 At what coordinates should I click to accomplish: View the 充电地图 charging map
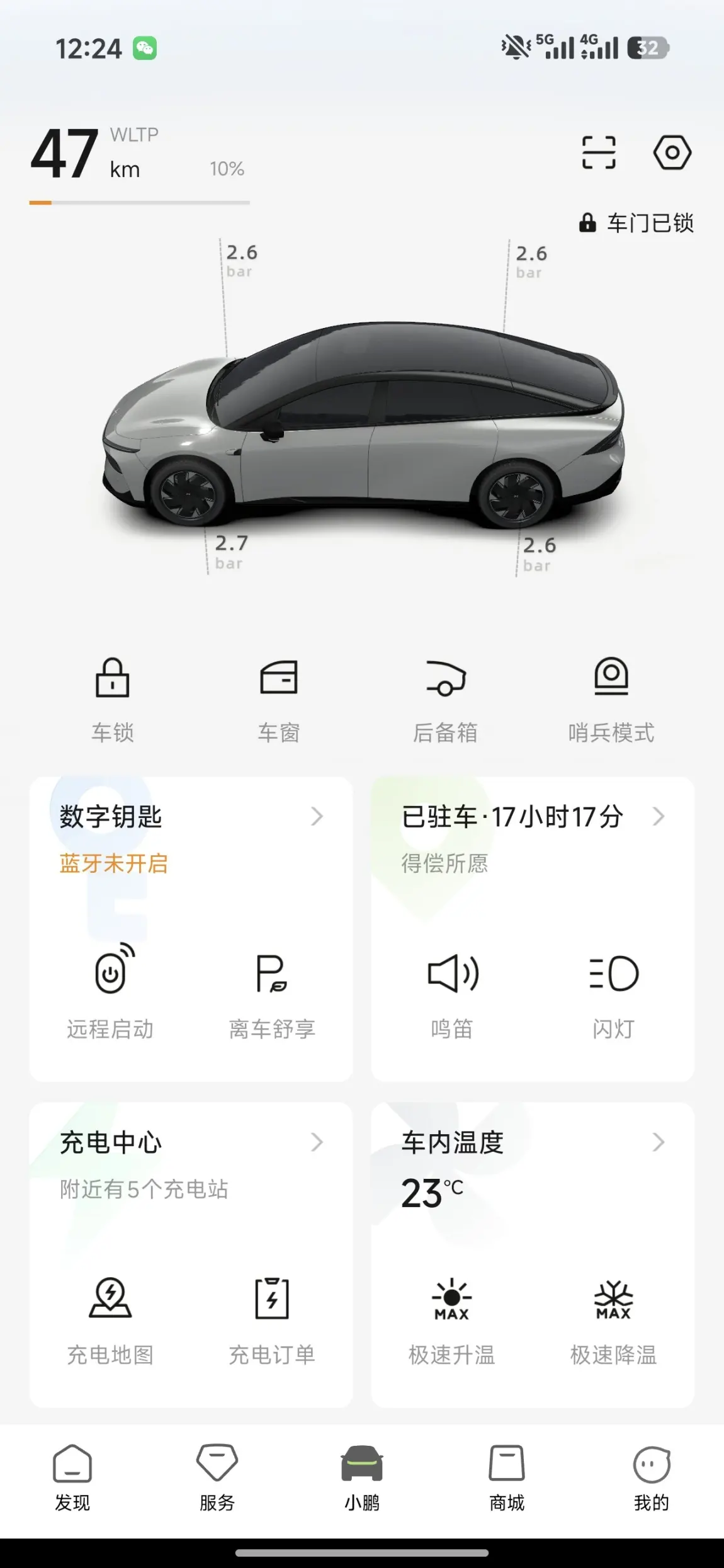coord(111,1317)
